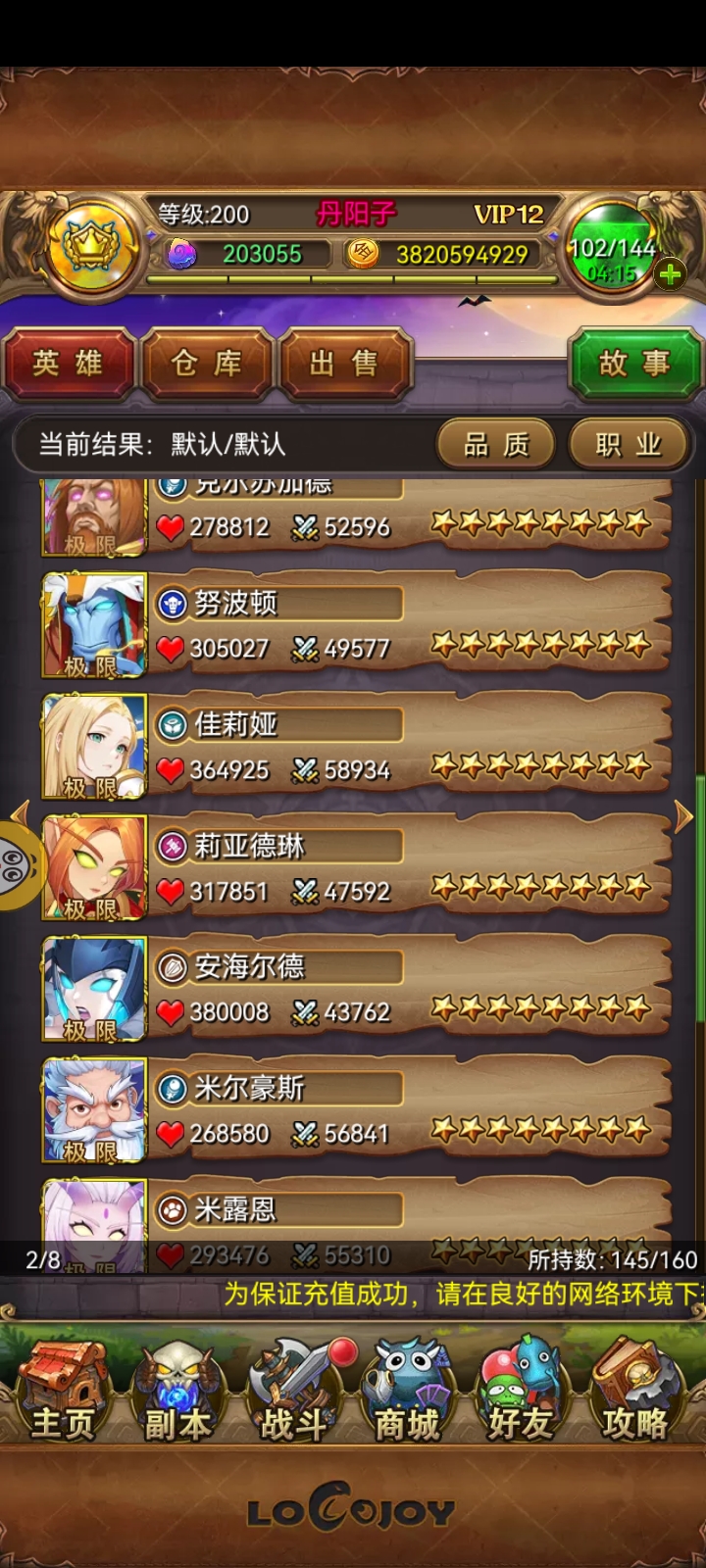Visit the 商城 shop
The image size is (706, 1568).
[x=407, y=1392]
